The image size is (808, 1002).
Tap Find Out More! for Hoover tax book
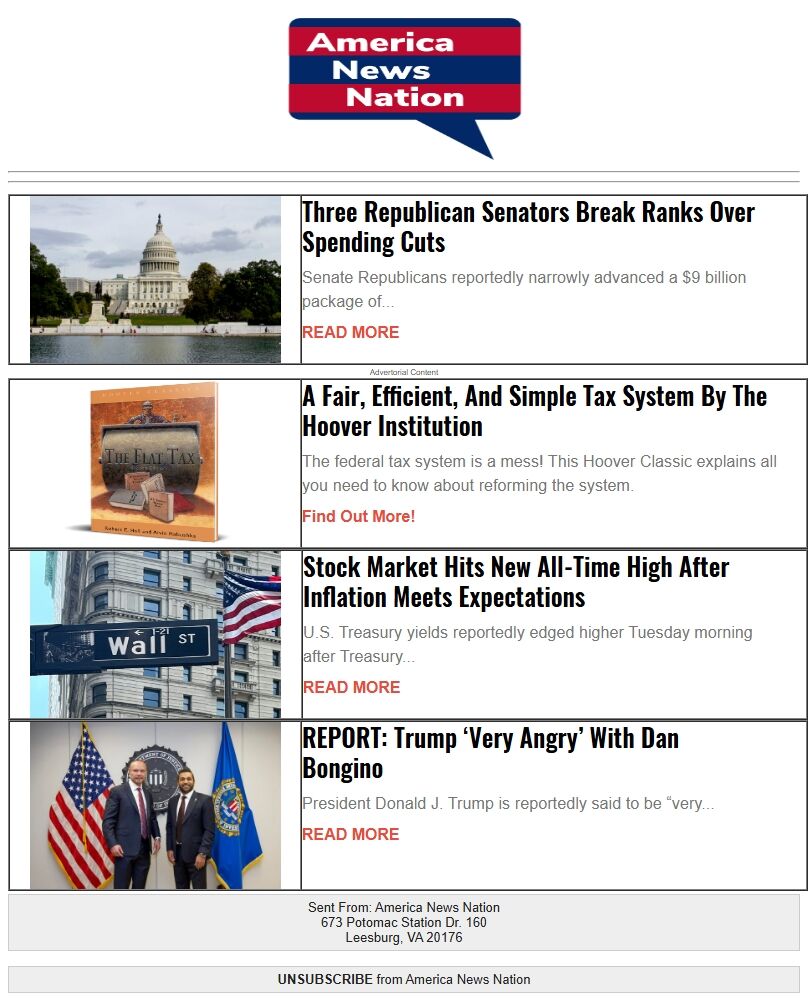tap(358, 516)
